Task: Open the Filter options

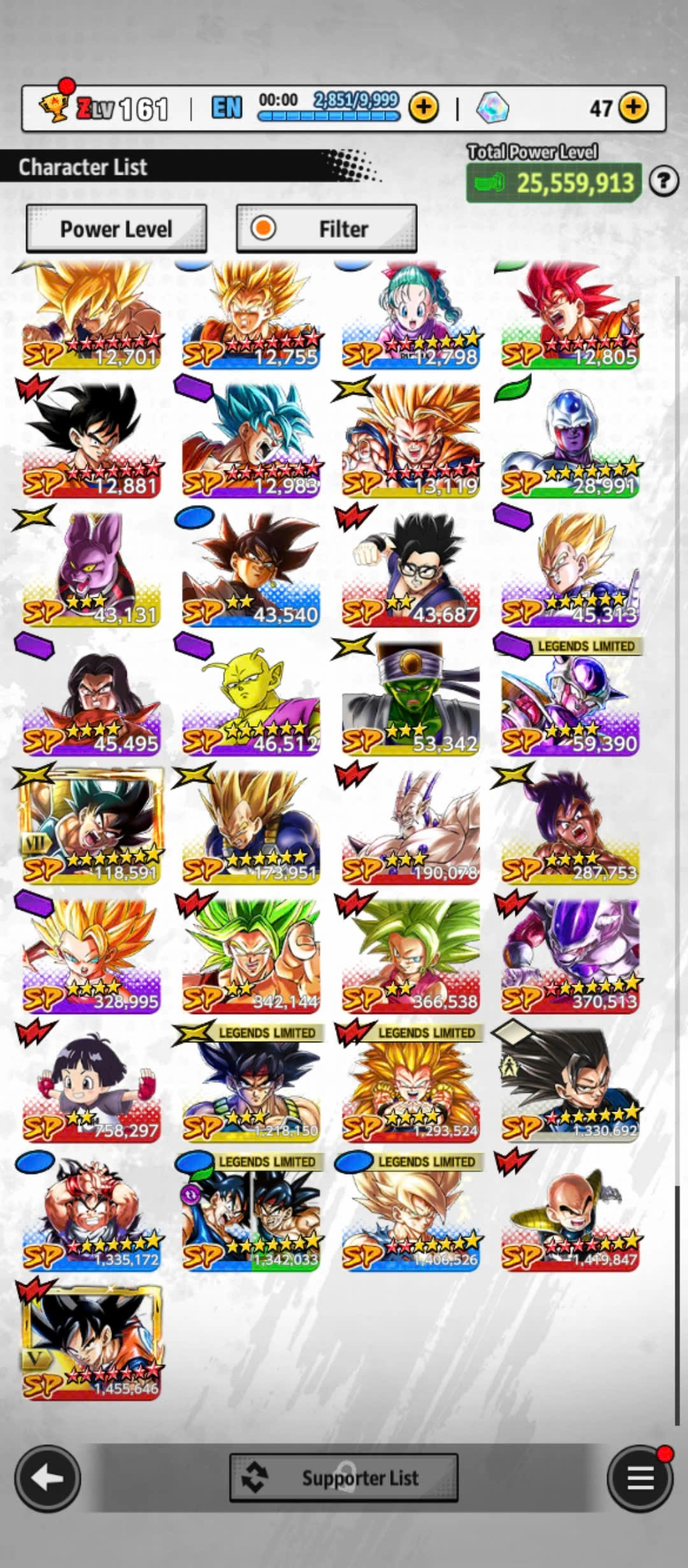Action: click(x=326, y=228)
